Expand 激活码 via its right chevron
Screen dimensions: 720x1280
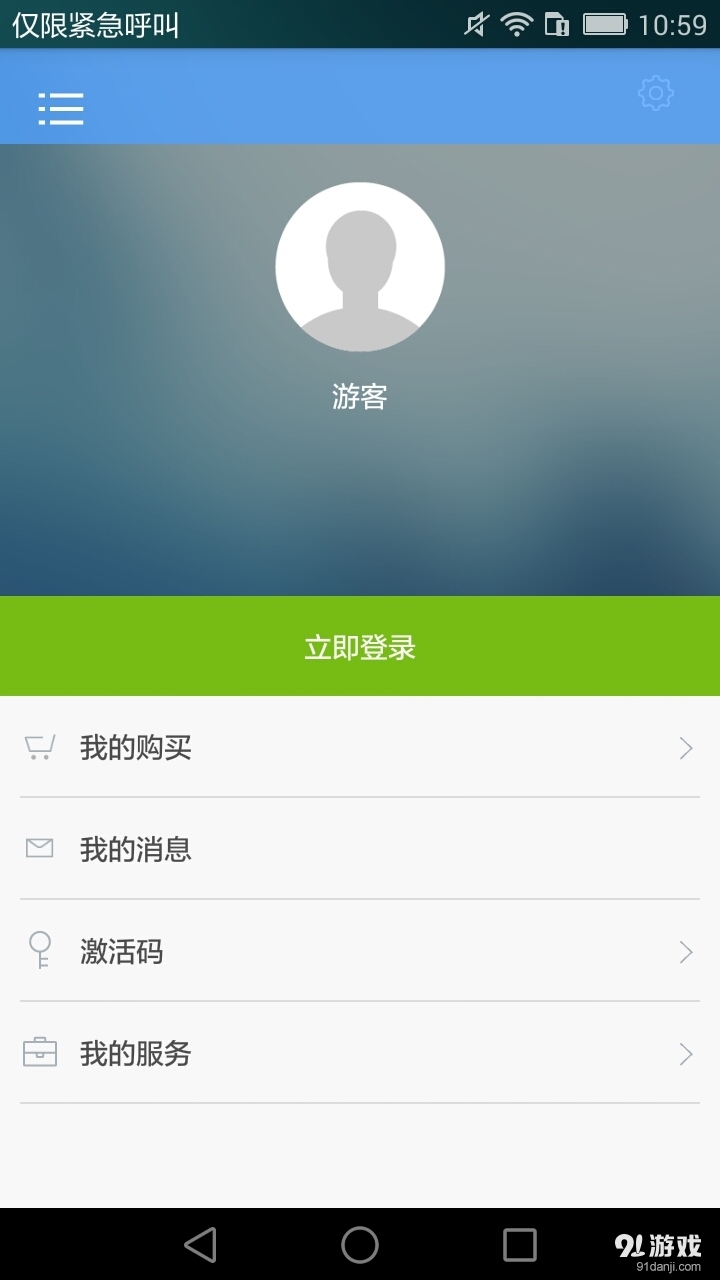coord(686,951)
